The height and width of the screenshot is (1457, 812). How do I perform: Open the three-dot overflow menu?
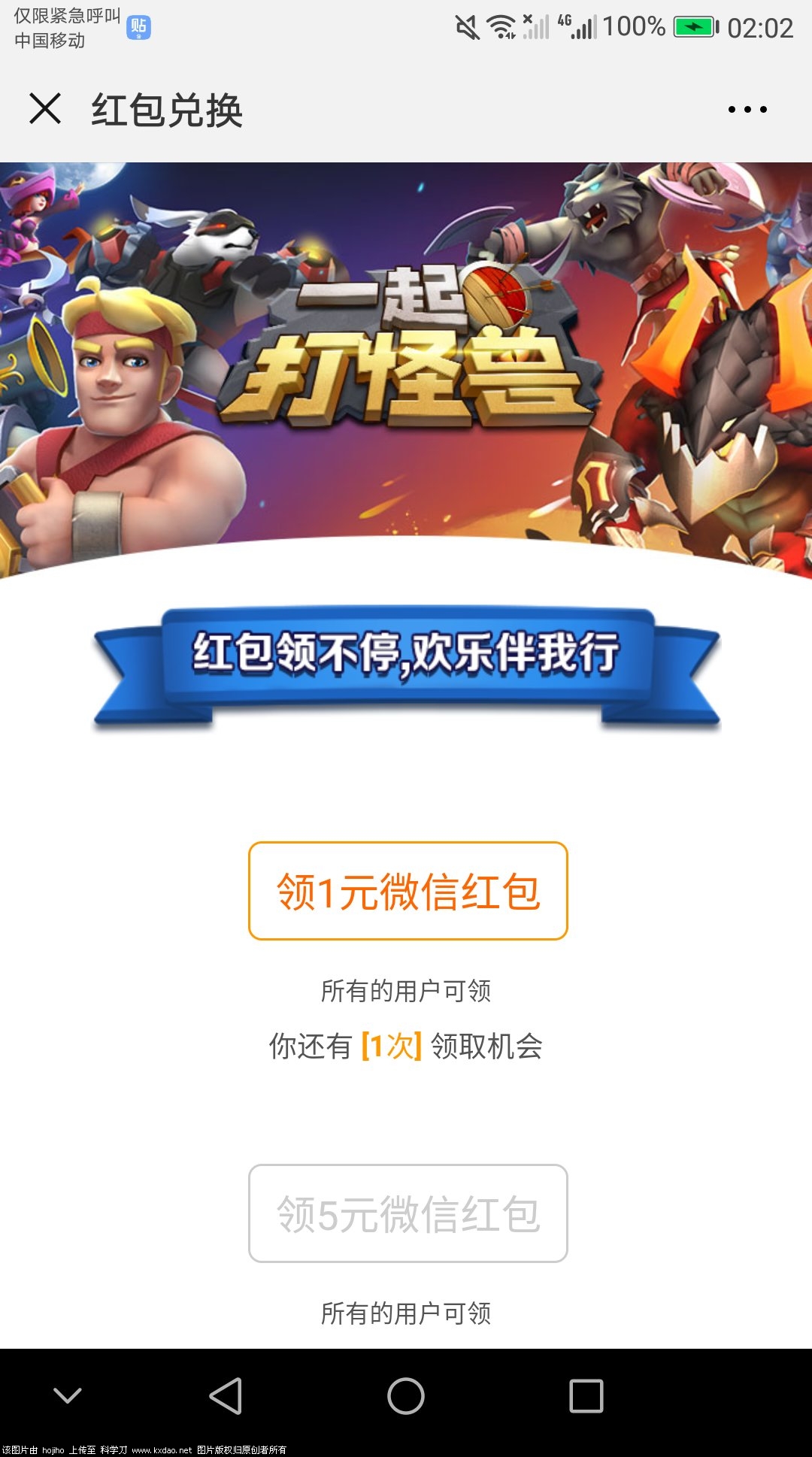[x=747, y=110]
